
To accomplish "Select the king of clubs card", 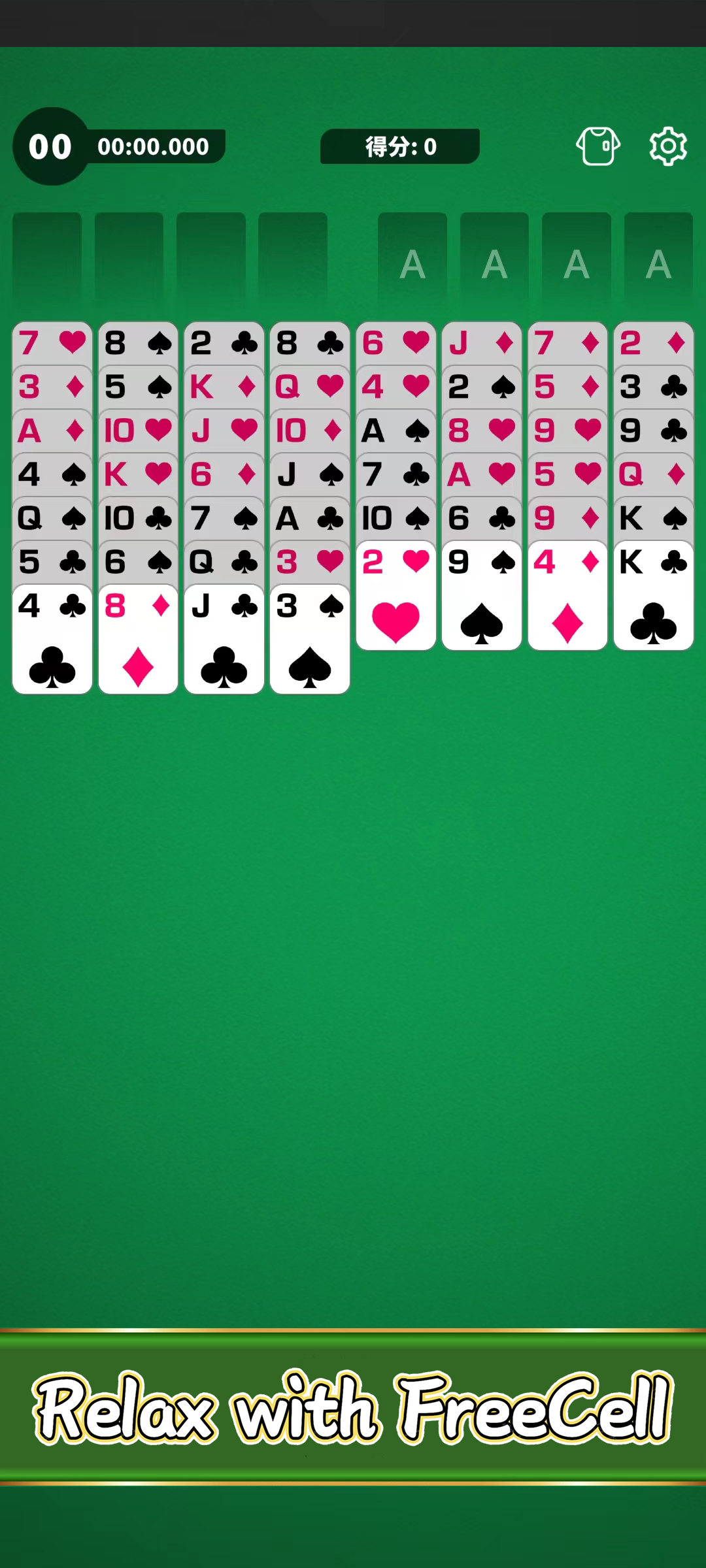I will click(x=654, y=595).
